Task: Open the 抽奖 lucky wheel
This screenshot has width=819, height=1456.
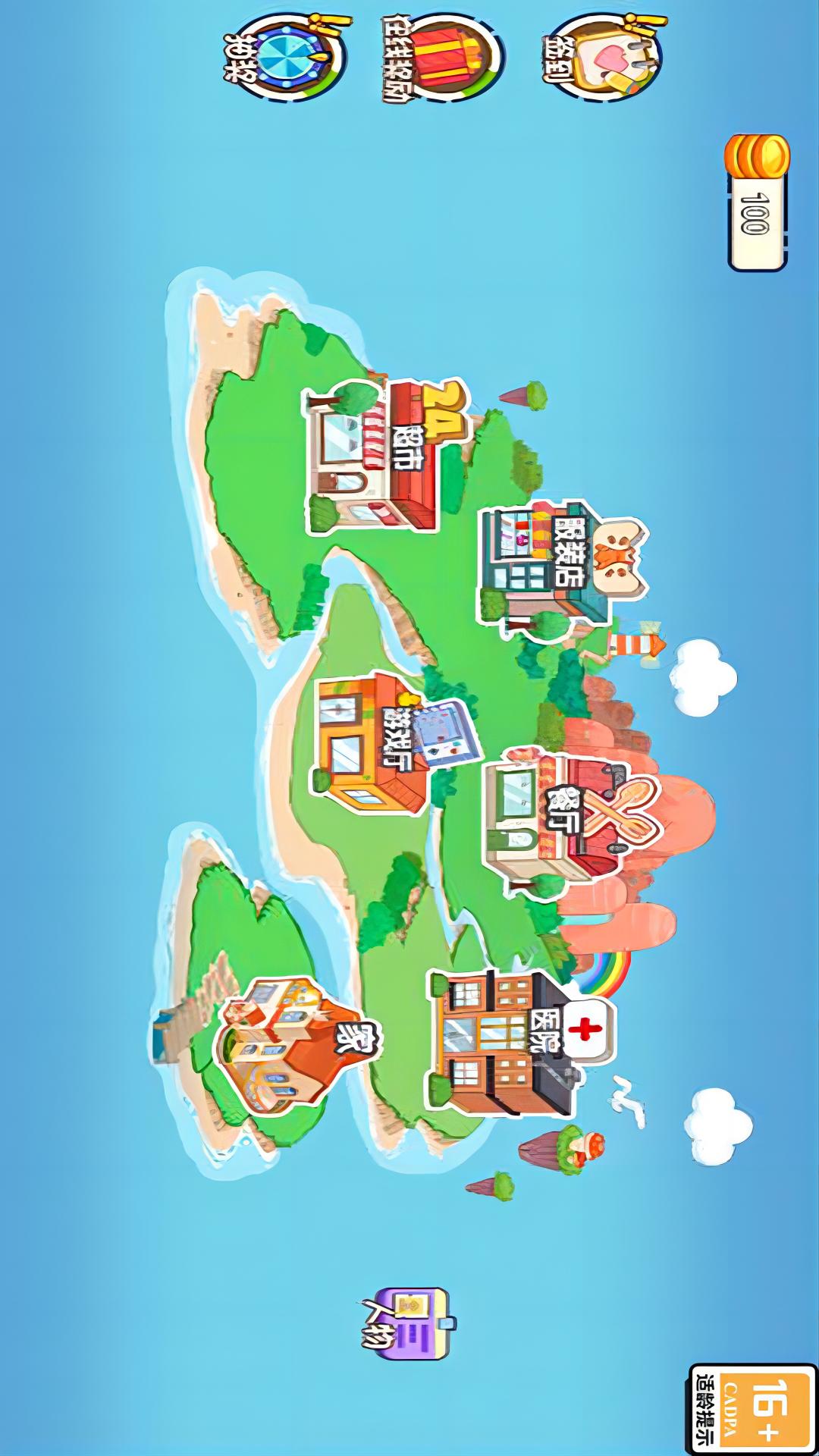Action: coord(292,57)
